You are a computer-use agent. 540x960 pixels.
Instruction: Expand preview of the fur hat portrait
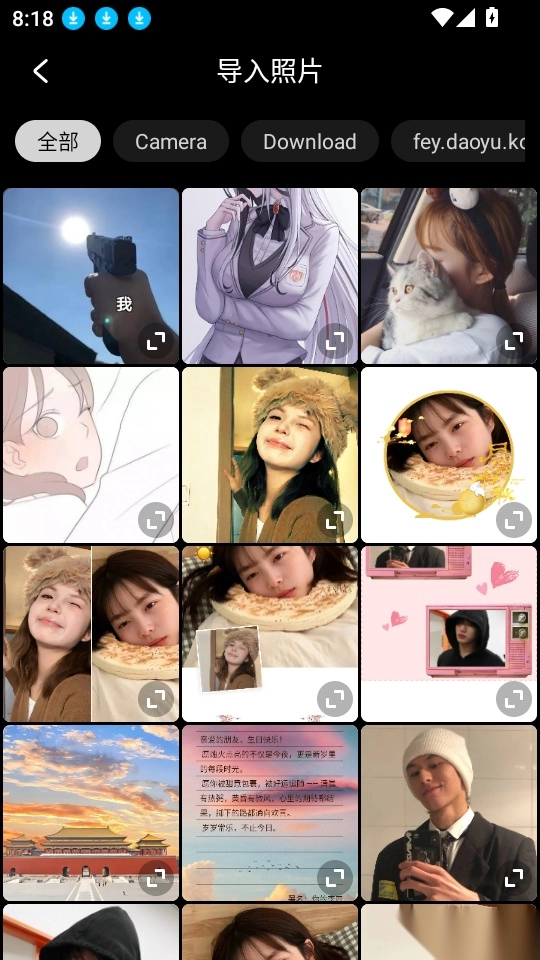(335, 520)
